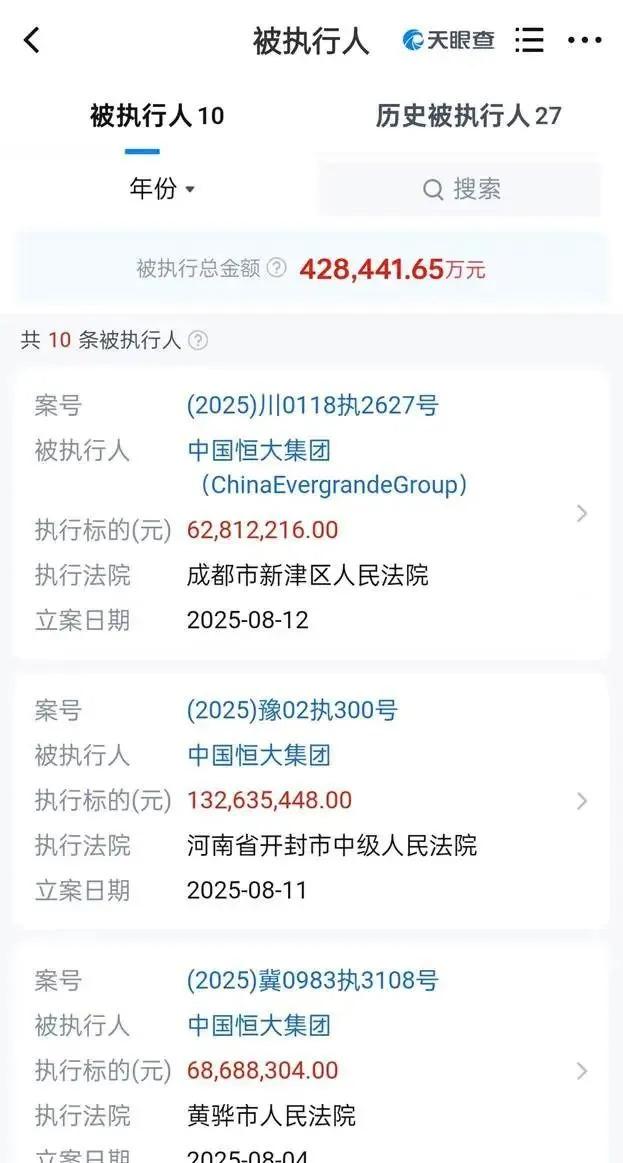Open chevron of 68,688,304.00 case card
The height and width of the screenshot is (1163, 623).
pos(582,1071)
